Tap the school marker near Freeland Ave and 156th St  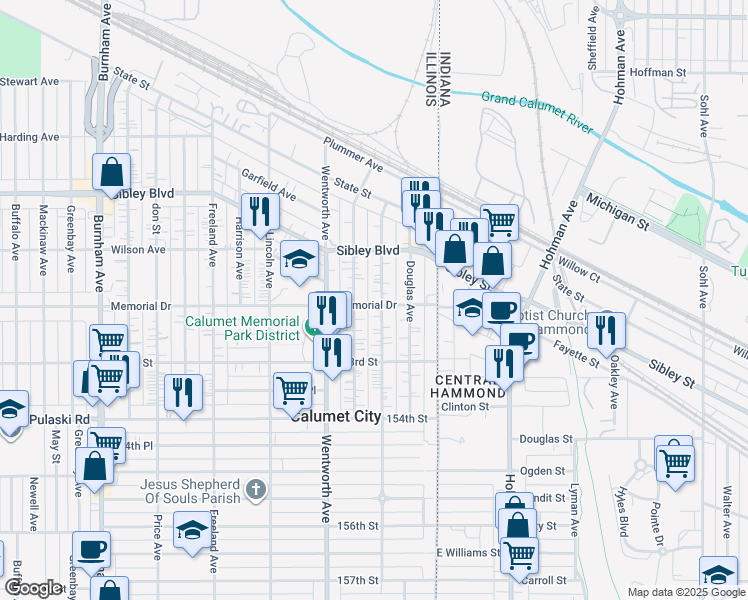[192, 530]
